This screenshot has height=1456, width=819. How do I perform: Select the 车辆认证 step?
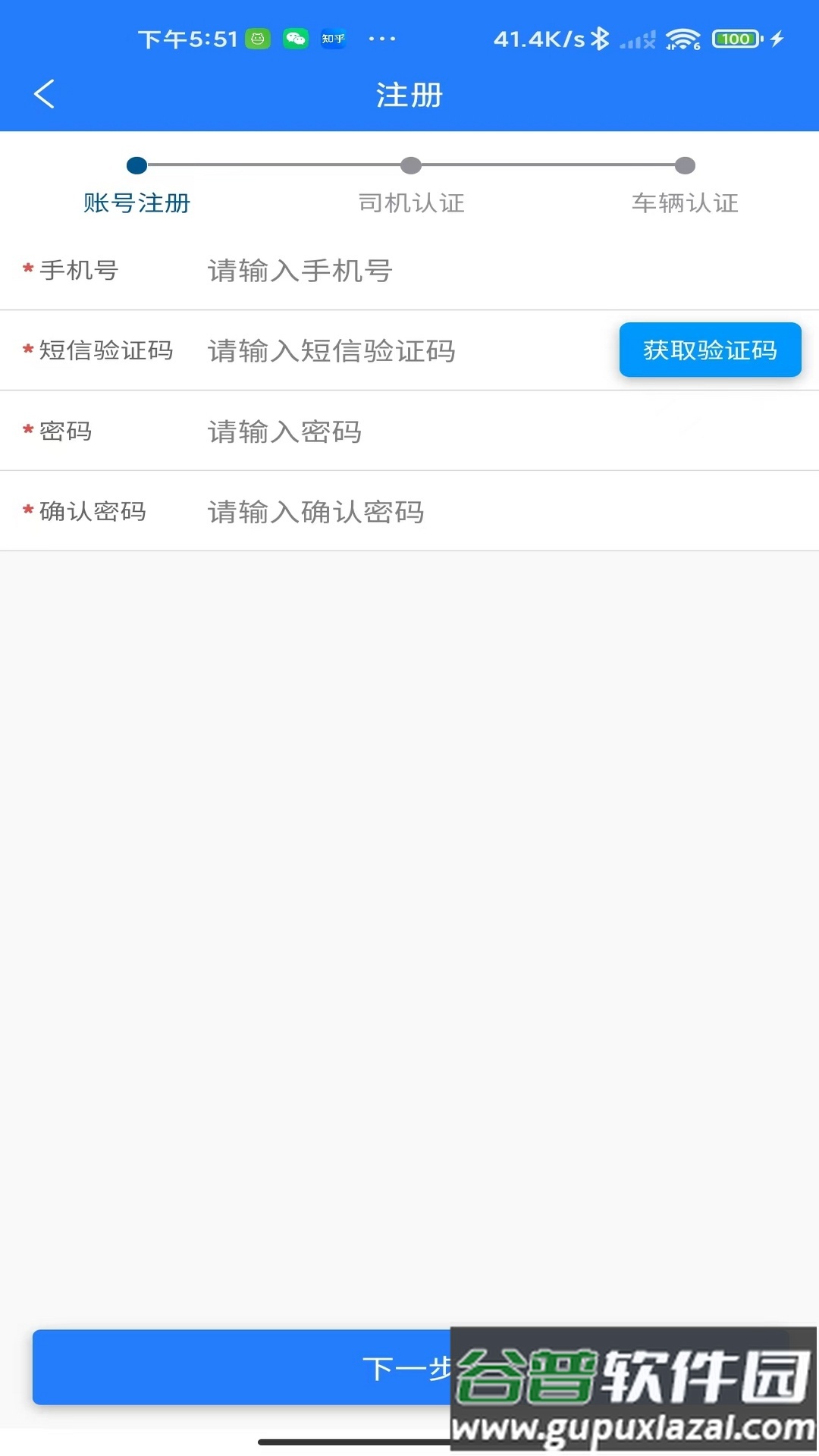pos(685,203)
